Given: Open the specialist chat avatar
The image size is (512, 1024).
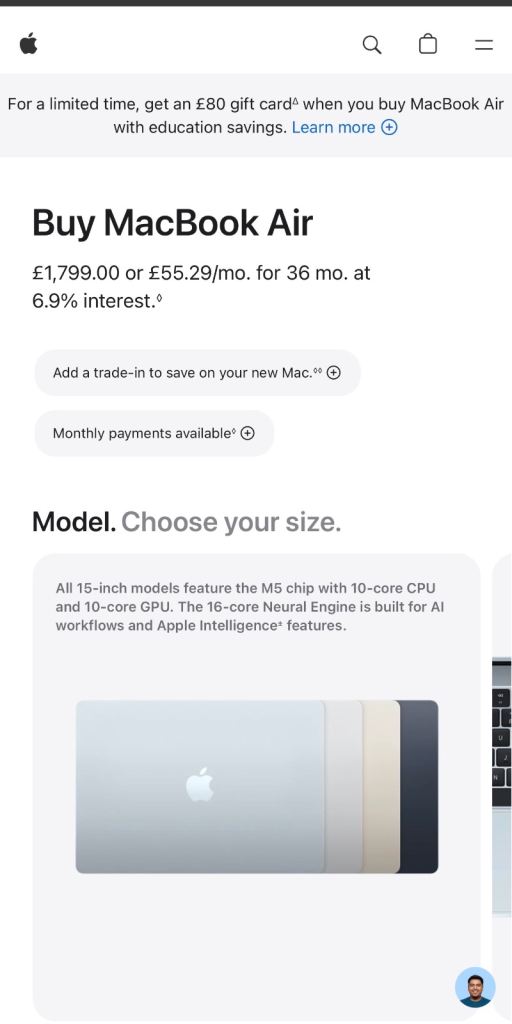Looking at the screenshot, I should 475,987.
